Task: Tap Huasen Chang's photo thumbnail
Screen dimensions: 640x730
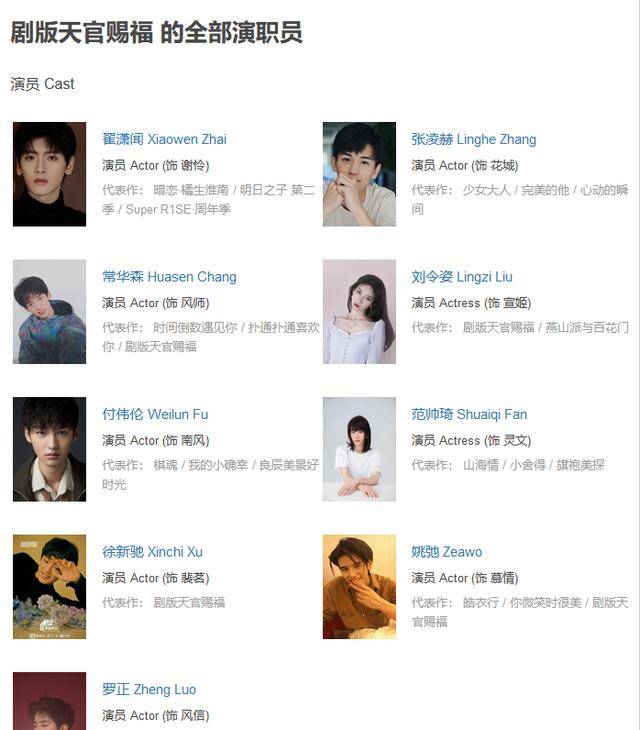Action: click(x=49, y=311)
